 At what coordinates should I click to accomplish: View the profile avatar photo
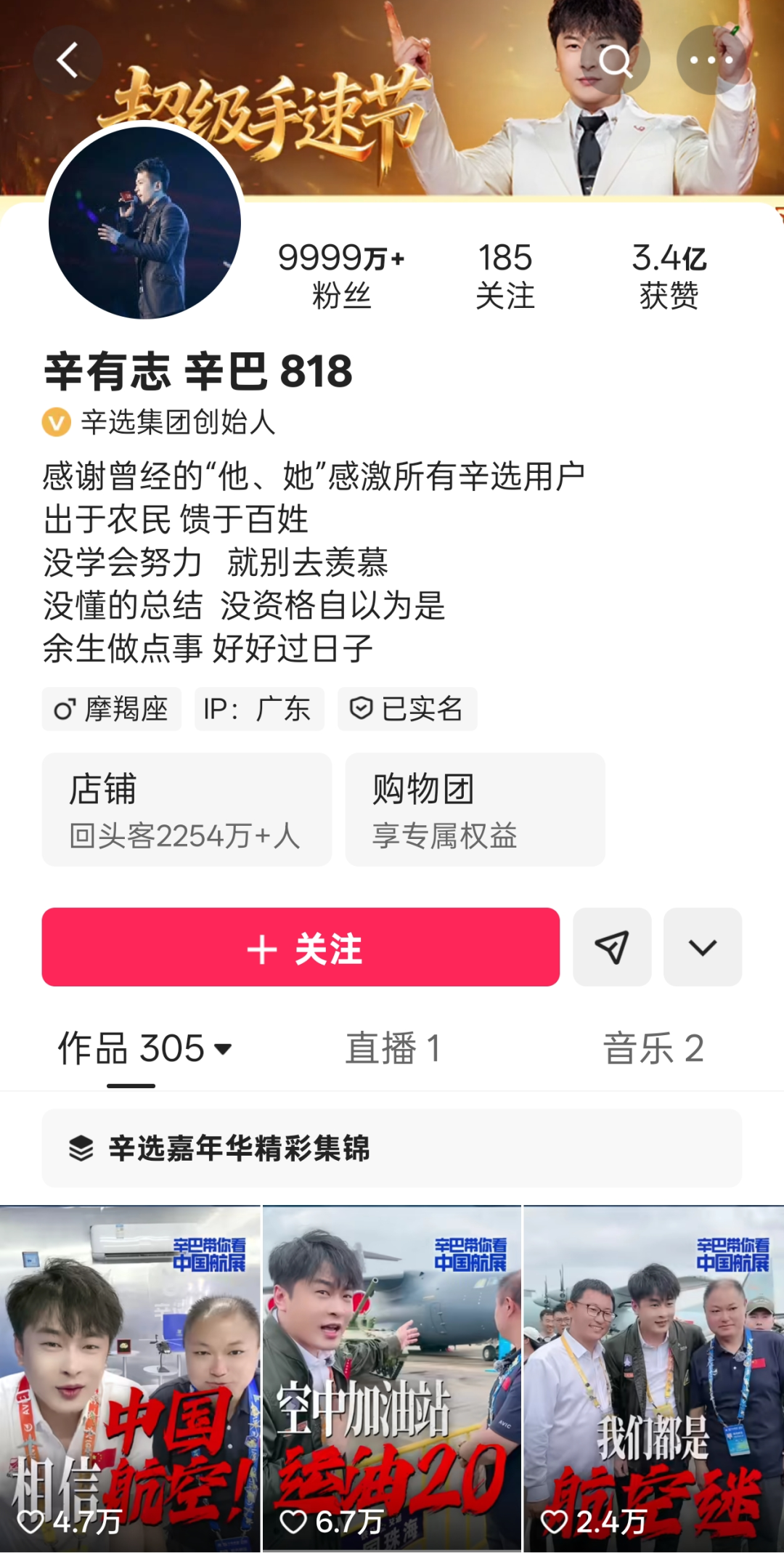(x=144, y=223)
